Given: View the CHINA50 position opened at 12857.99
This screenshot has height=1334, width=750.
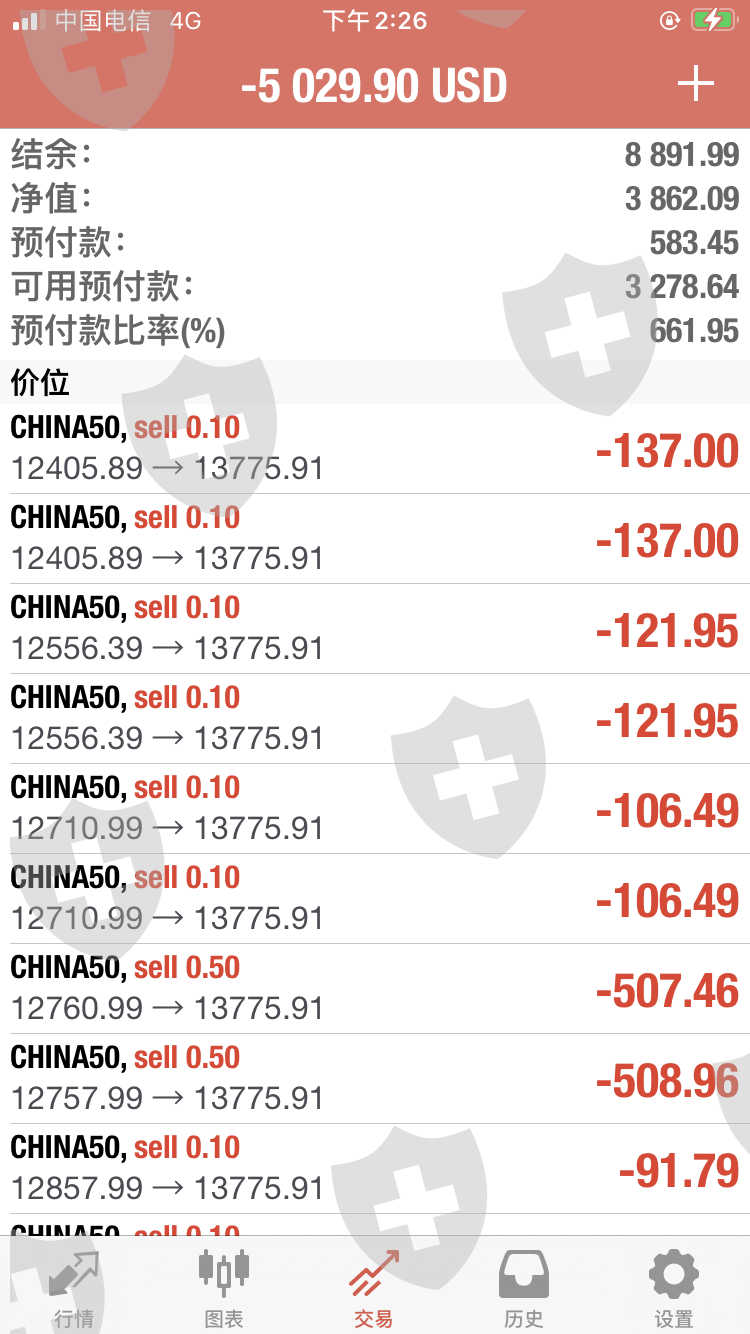Looking at the screenshot, I should [375, 1168].
